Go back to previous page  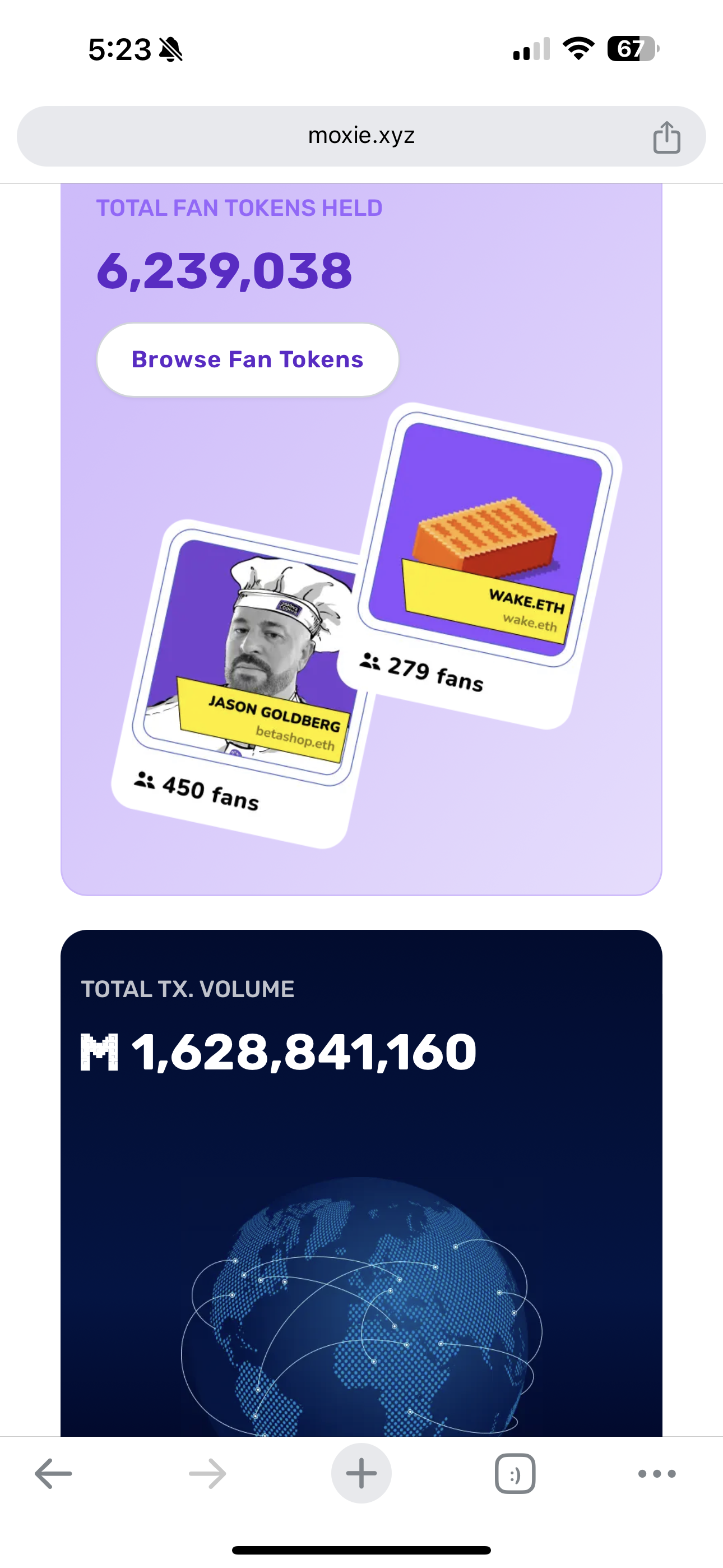pos(54,1474)
